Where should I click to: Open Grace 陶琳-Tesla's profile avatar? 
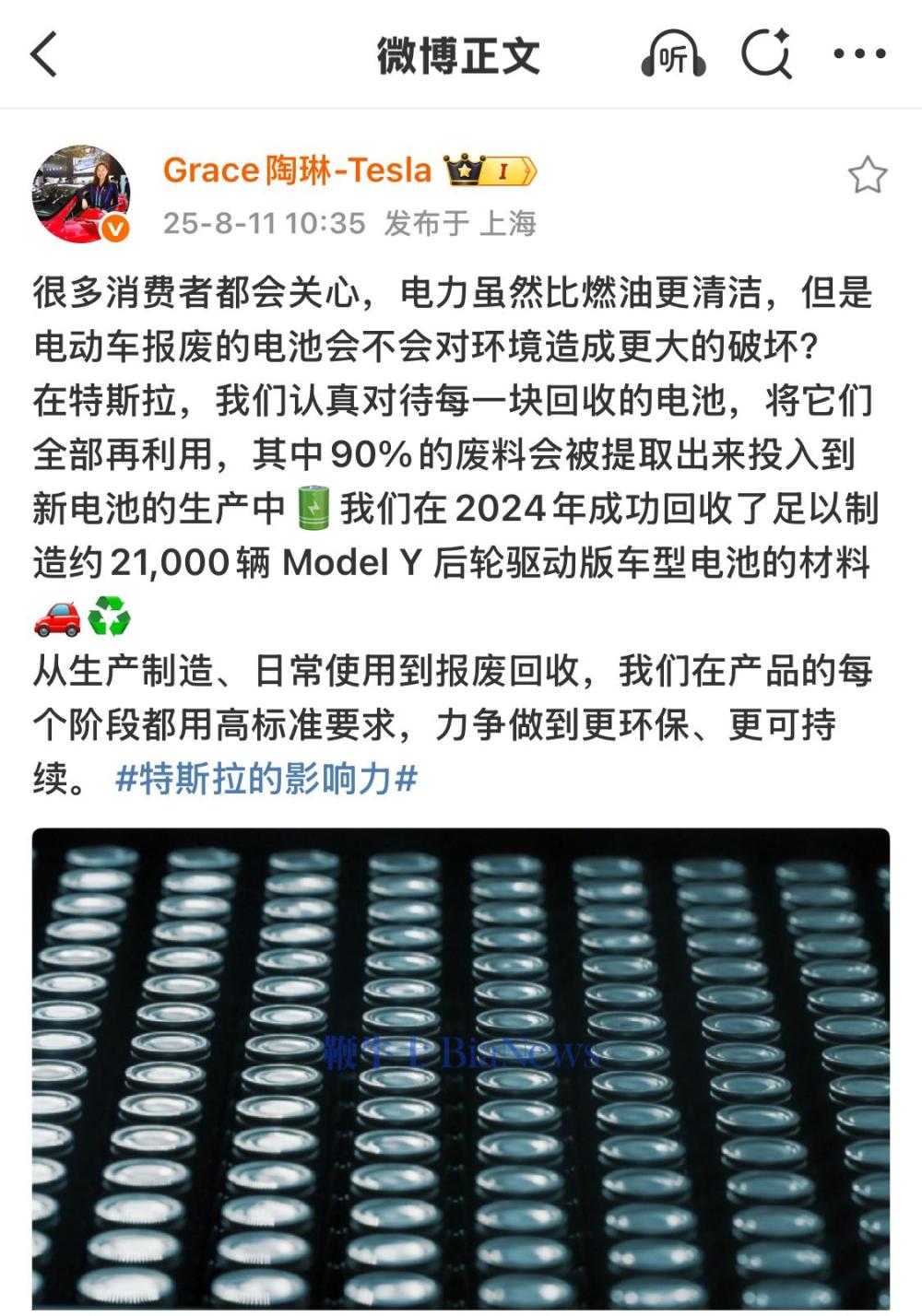click(x=81, y=194)
